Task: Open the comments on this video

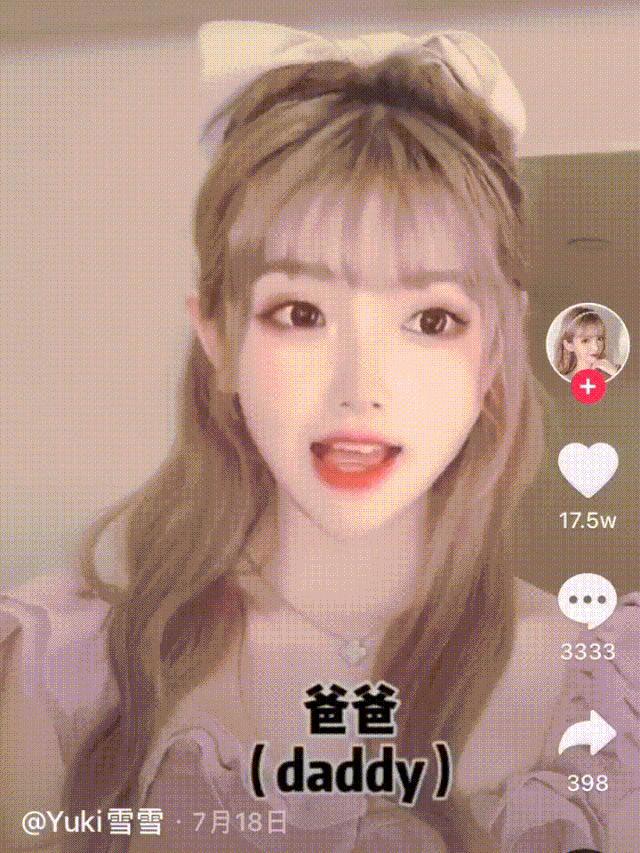Action: 587,605
